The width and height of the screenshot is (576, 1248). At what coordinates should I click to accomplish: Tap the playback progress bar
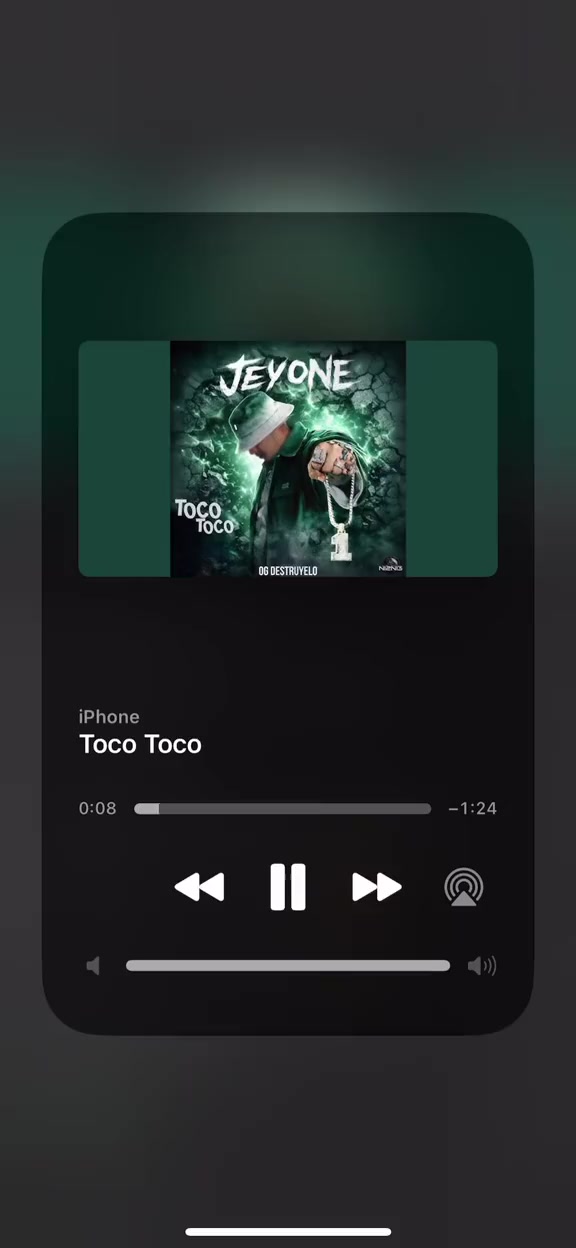tap(283, 808)
